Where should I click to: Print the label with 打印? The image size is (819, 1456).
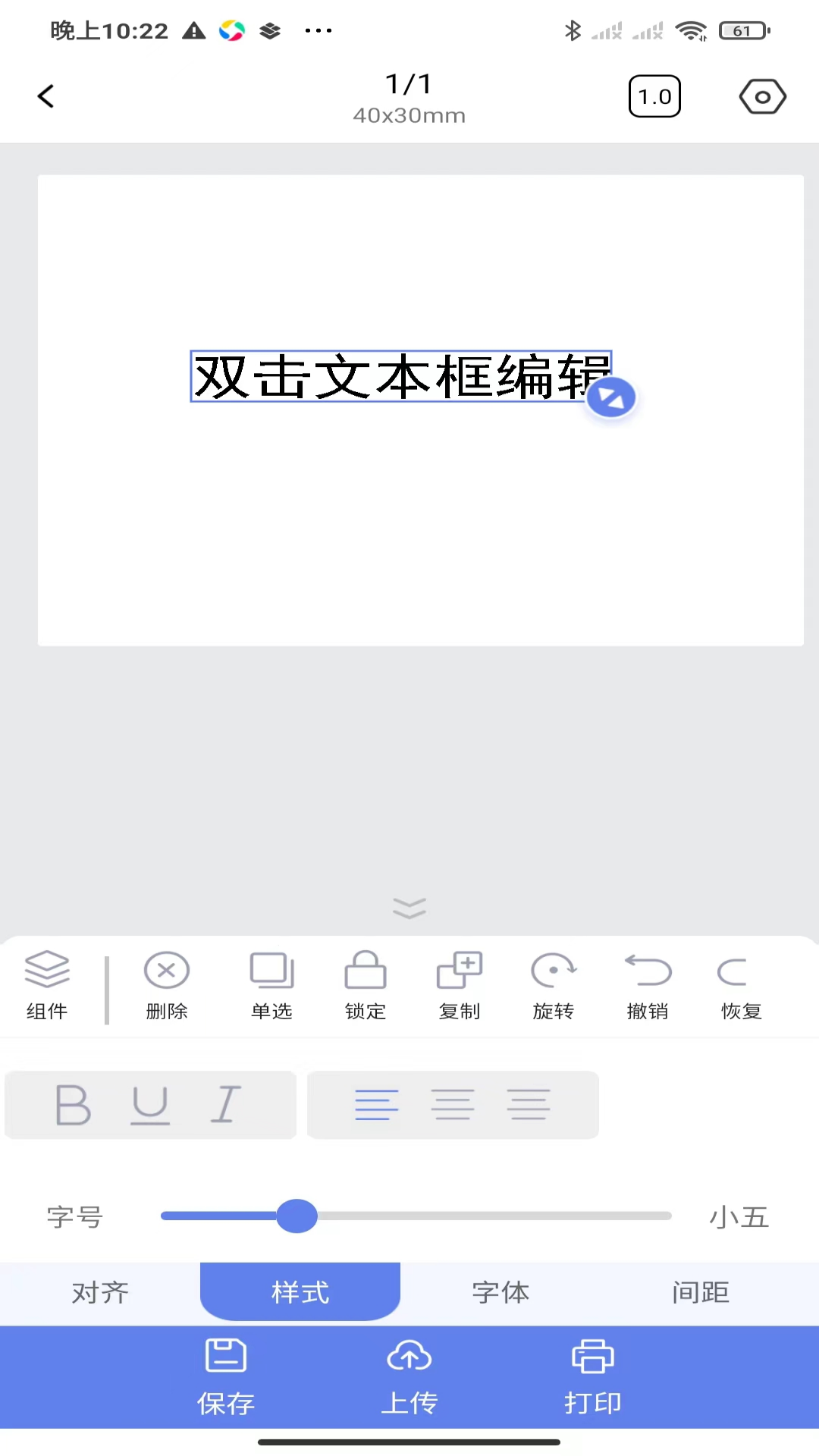click(x=593, y=1377)
